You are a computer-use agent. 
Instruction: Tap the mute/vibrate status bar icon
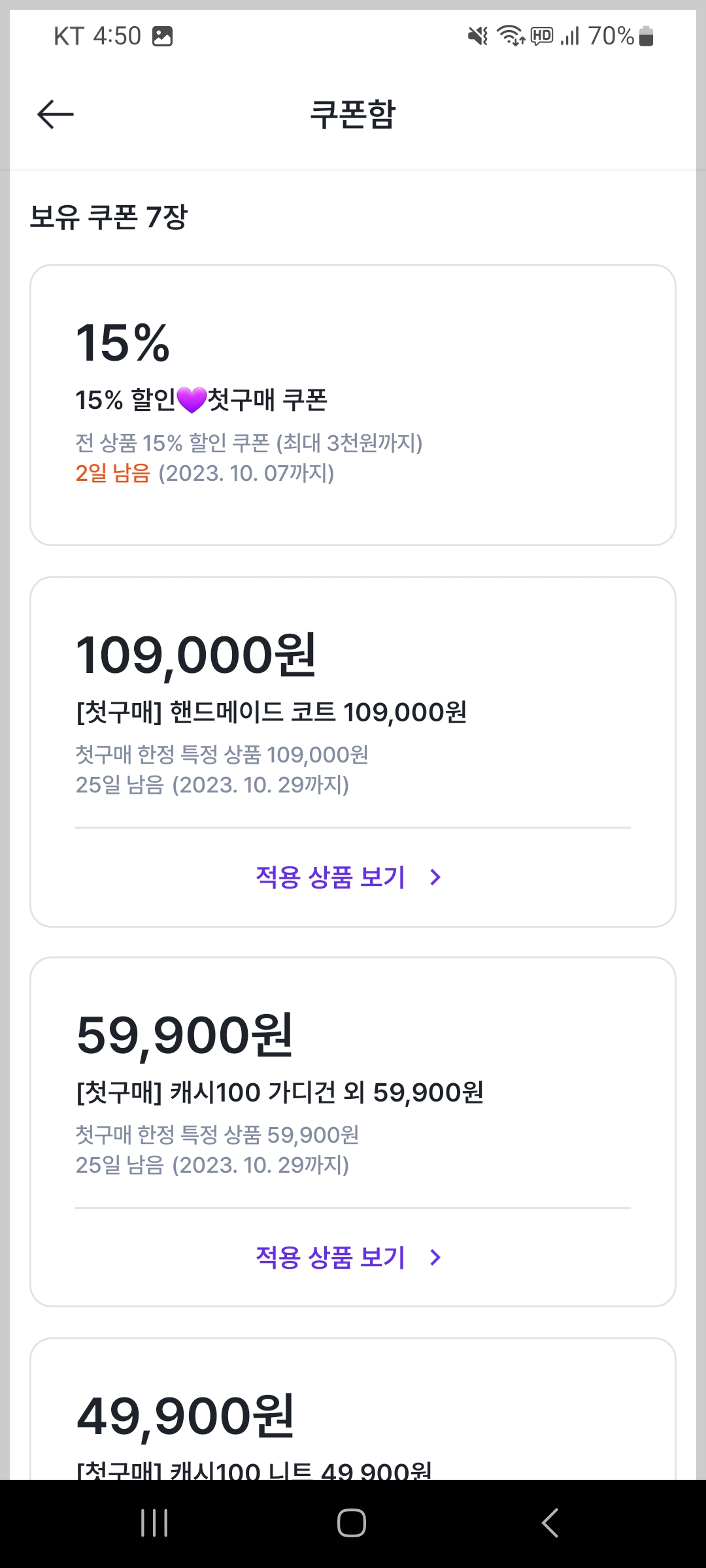477,36
